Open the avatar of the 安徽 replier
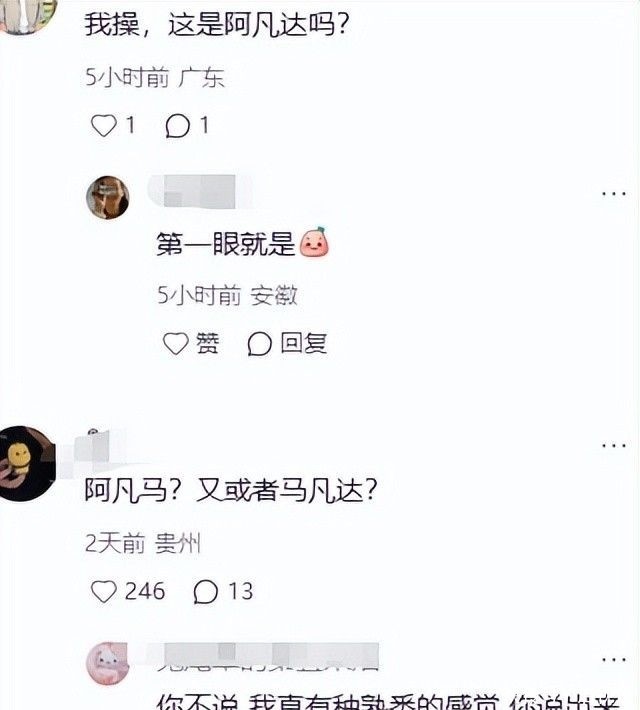Image resolution: width=640 pixels, height=710 pixels. [108, 197]
